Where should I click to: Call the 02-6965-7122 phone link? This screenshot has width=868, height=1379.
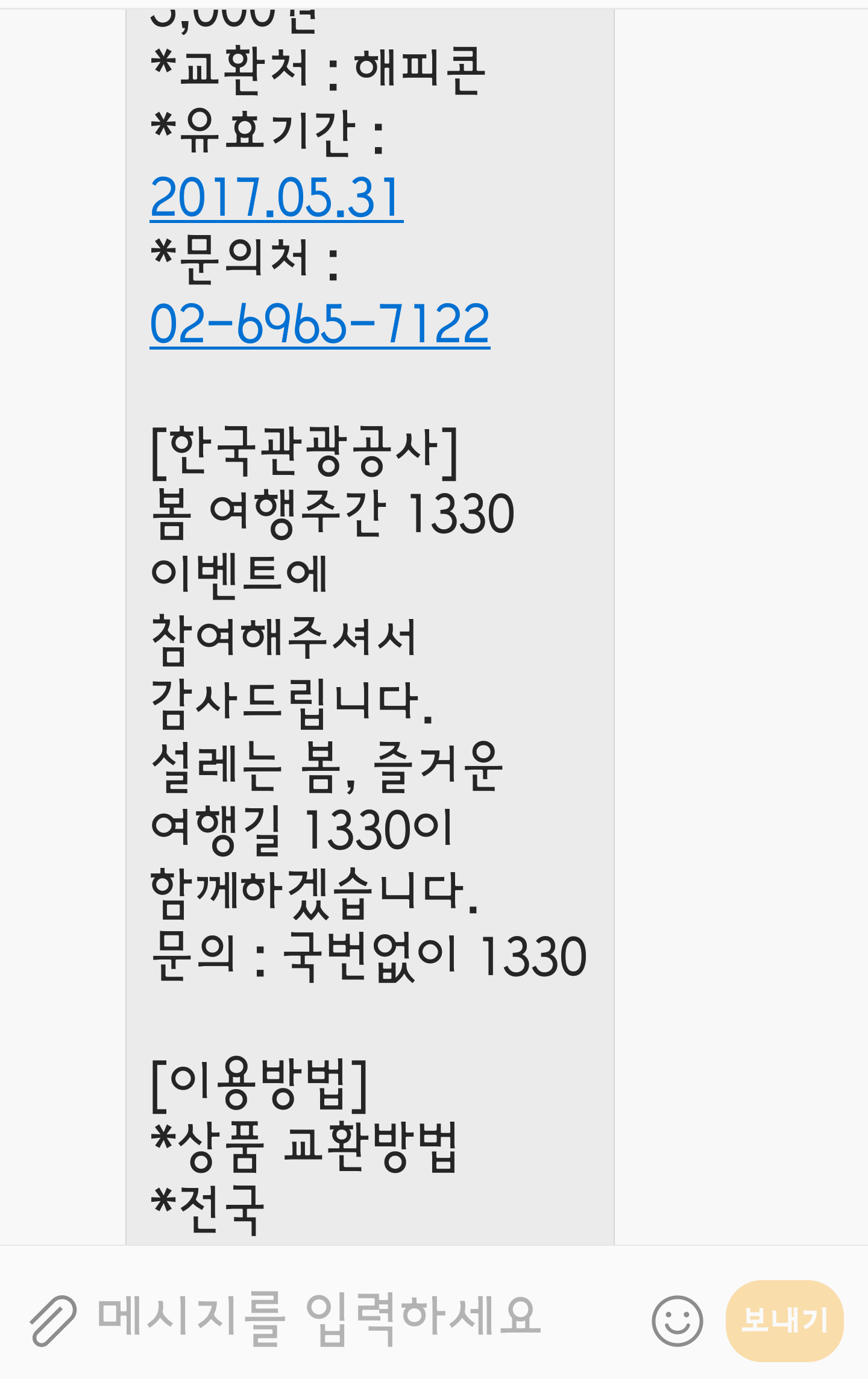[319, 324]
